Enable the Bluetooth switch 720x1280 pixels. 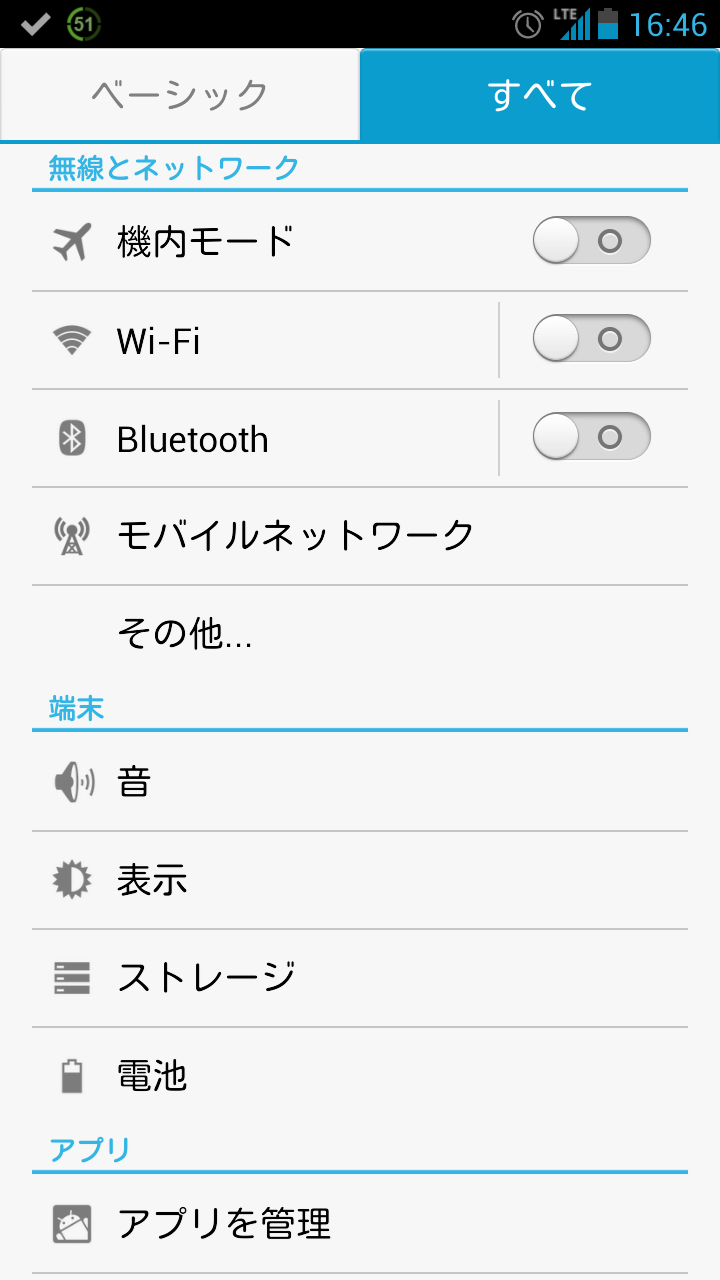click(592, 437)
